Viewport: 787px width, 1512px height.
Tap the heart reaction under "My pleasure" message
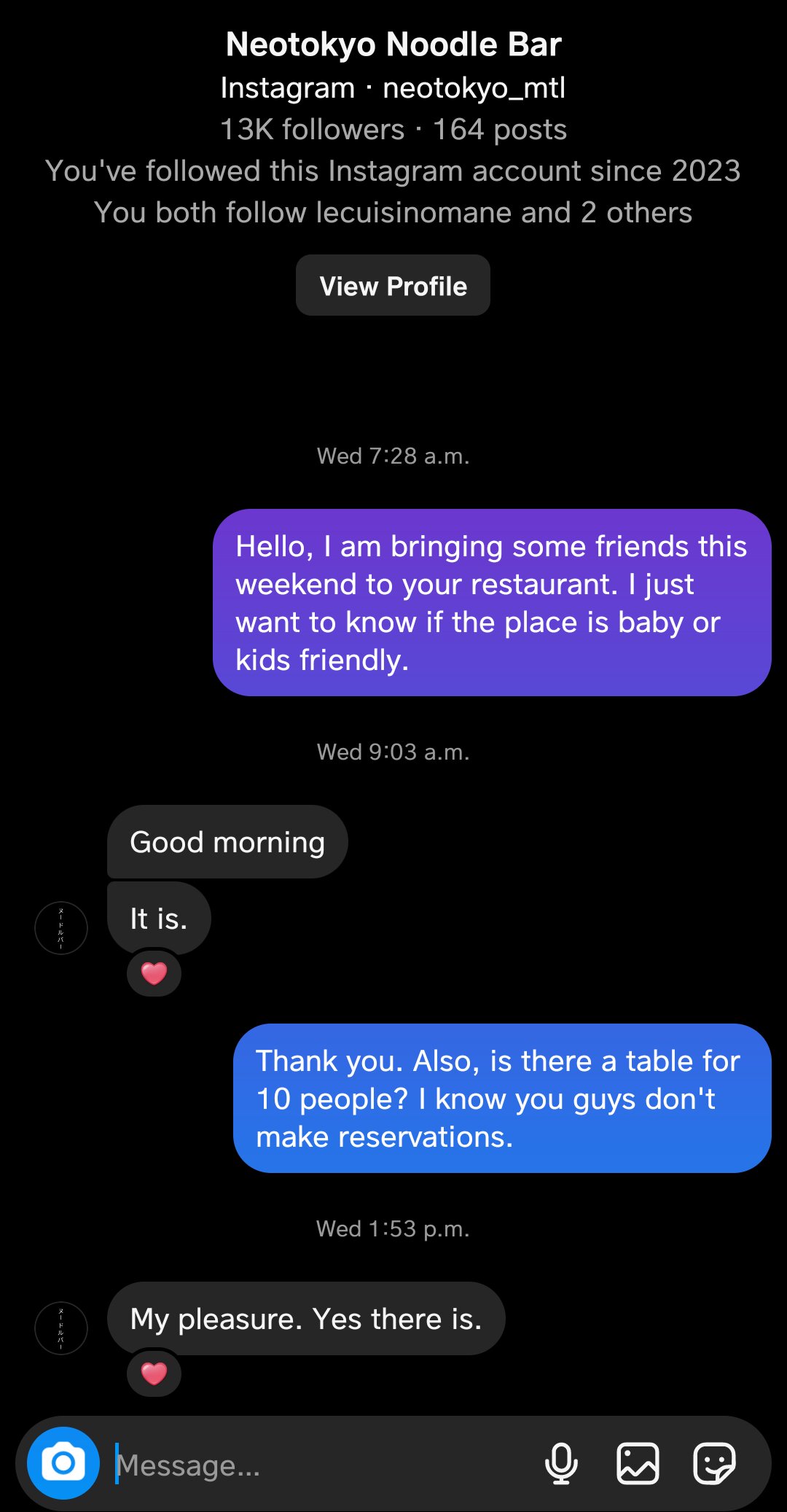pos(154,1373)
